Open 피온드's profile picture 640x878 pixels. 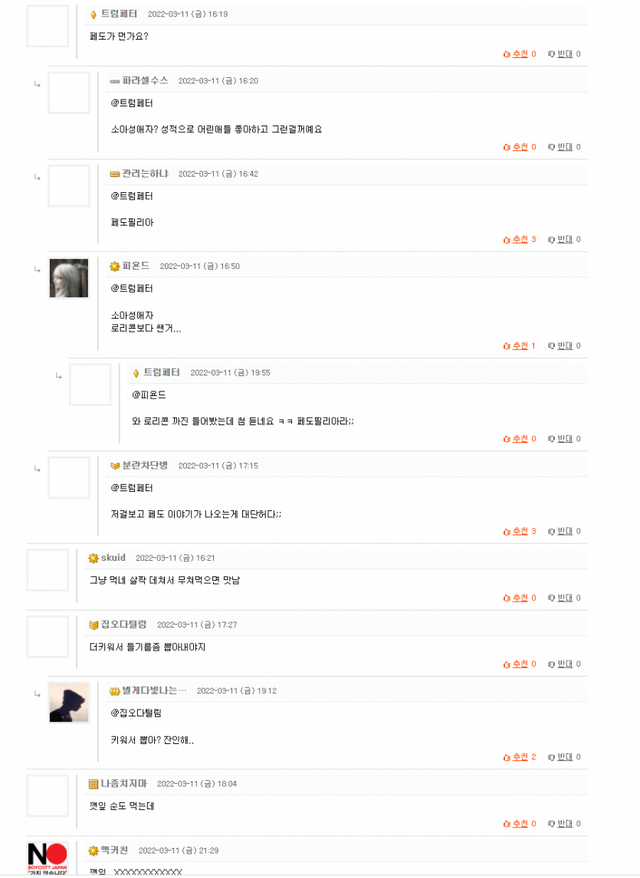click(69, 278)
